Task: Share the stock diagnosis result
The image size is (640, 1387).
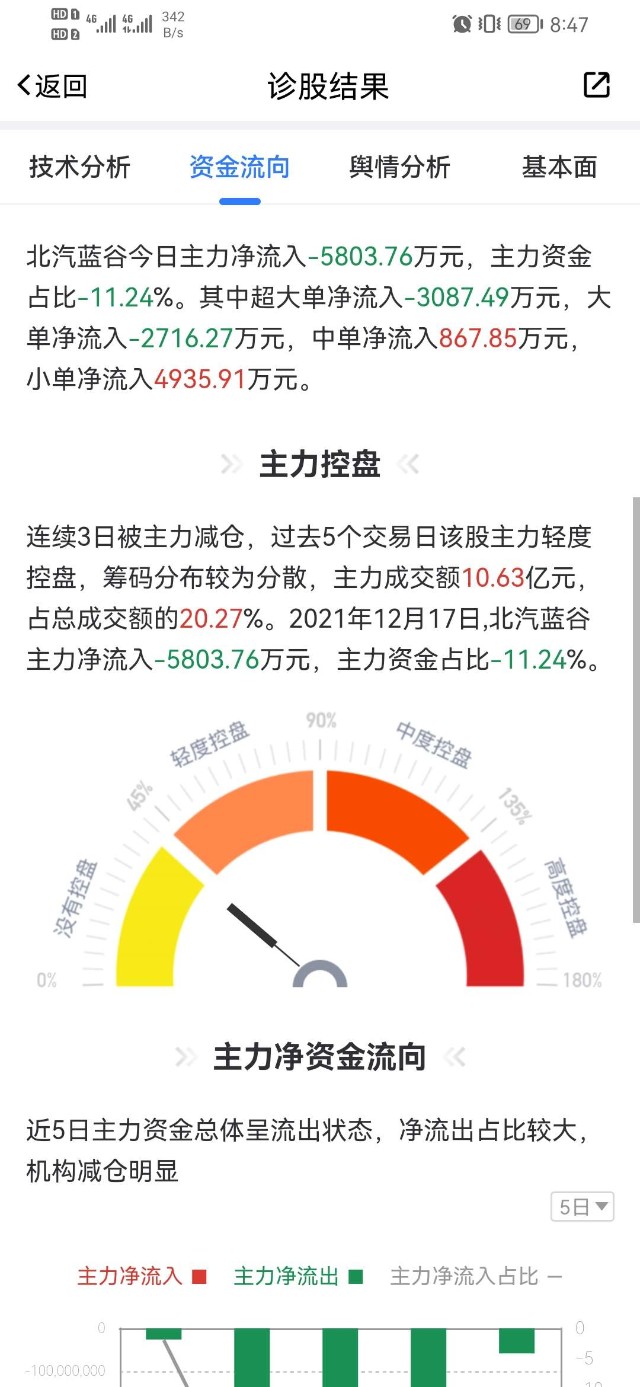Action: 596,86
